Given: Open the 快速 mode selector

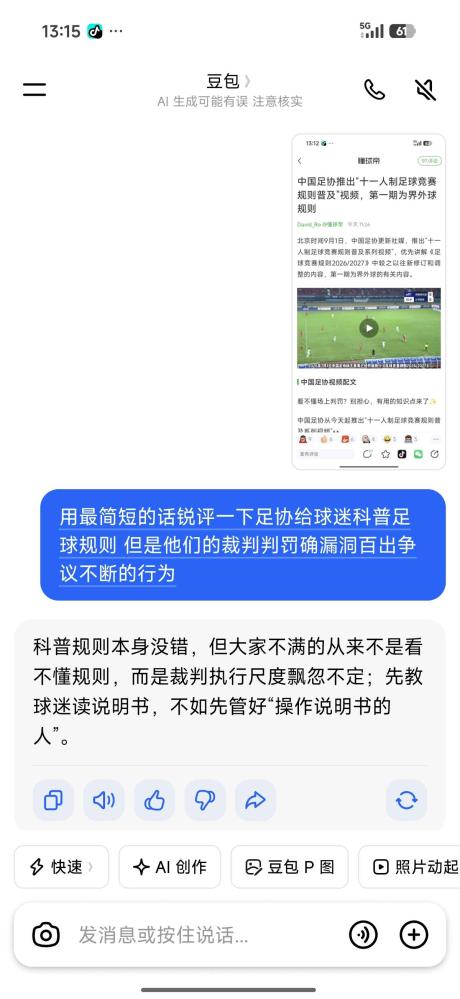Looking at the screenshot, I should [x=61, y=866].
